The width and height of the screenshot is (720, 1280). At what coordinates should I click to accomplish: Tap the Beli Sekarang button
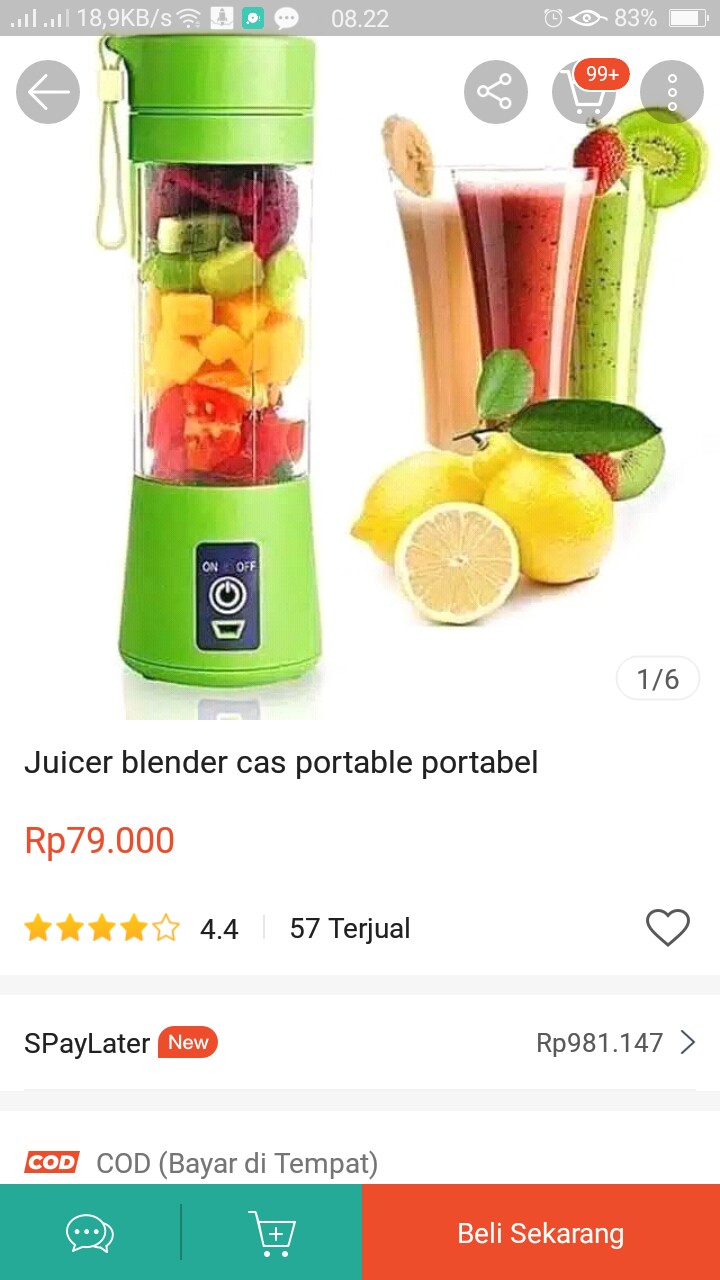540,1232
